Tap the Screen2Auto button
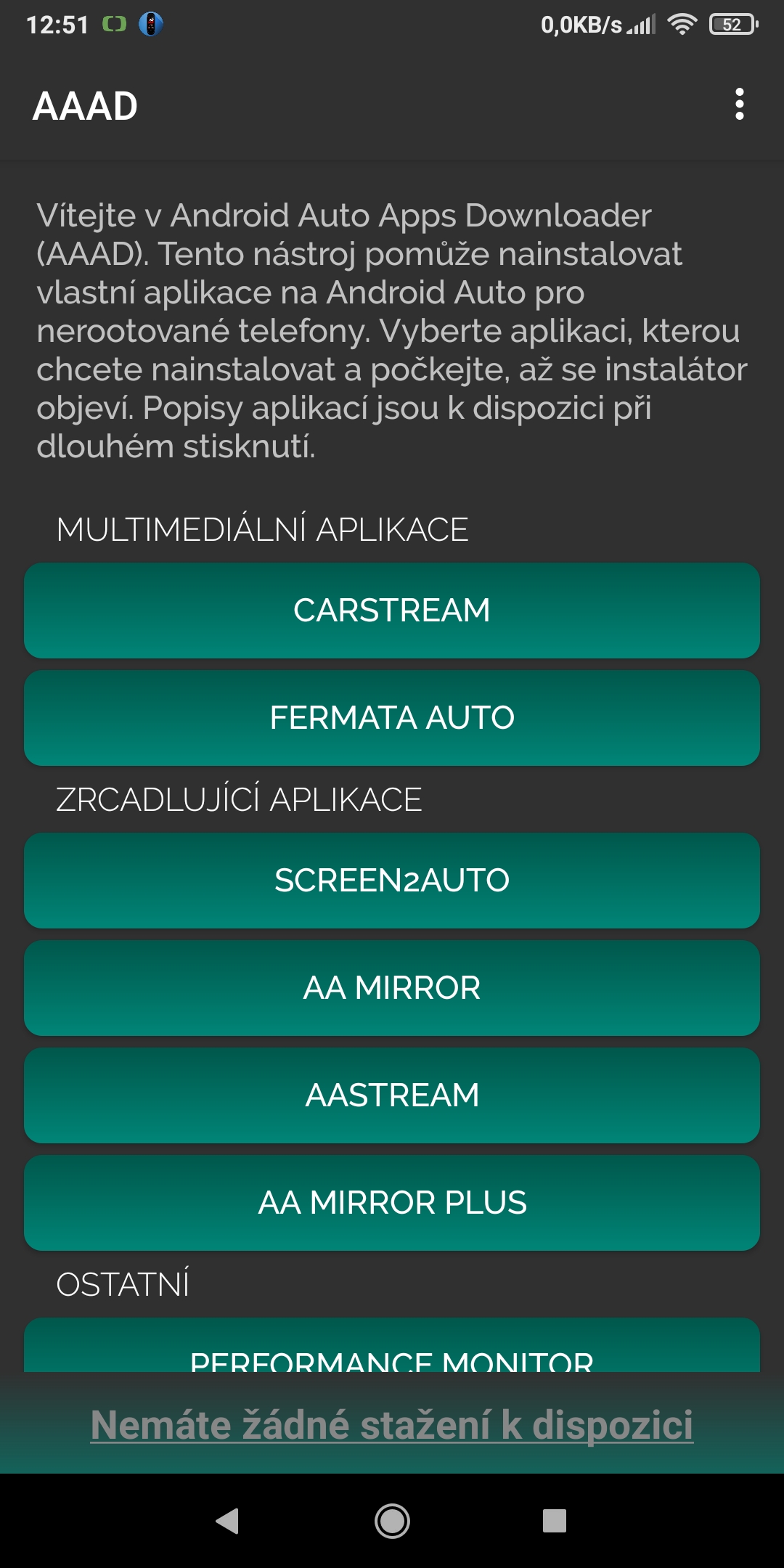 click(x=392, y=881)
